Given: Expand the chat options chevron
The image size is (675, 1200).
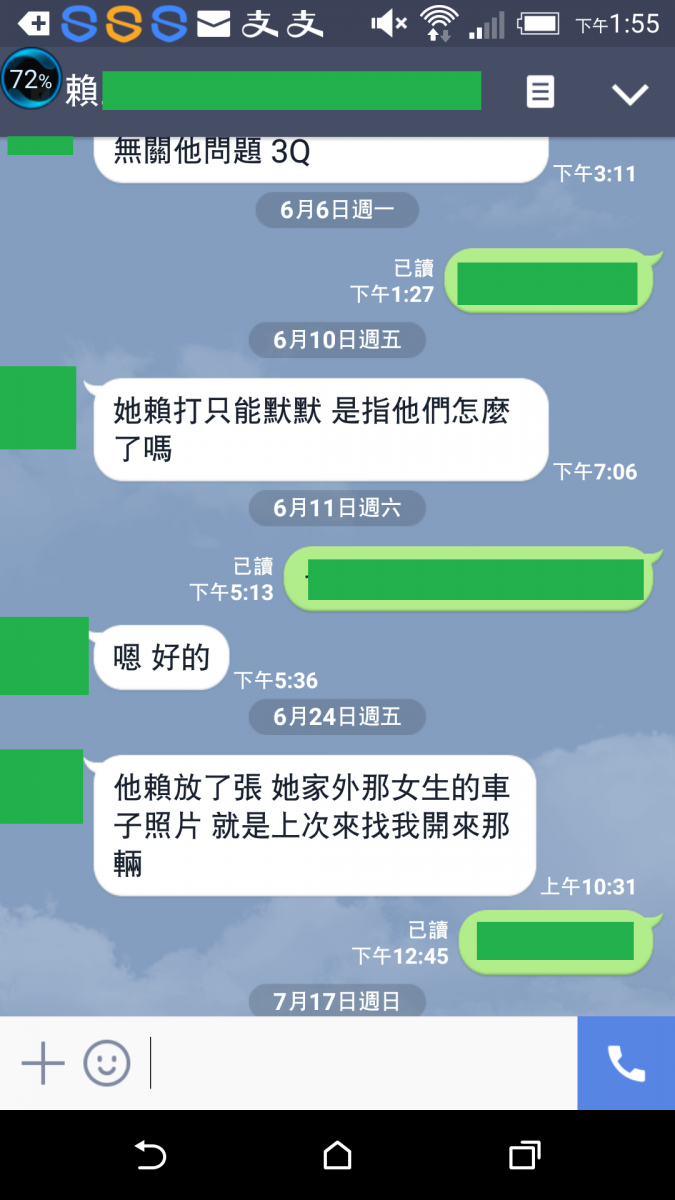Looking at the screenshot, I should coord(630,94).
